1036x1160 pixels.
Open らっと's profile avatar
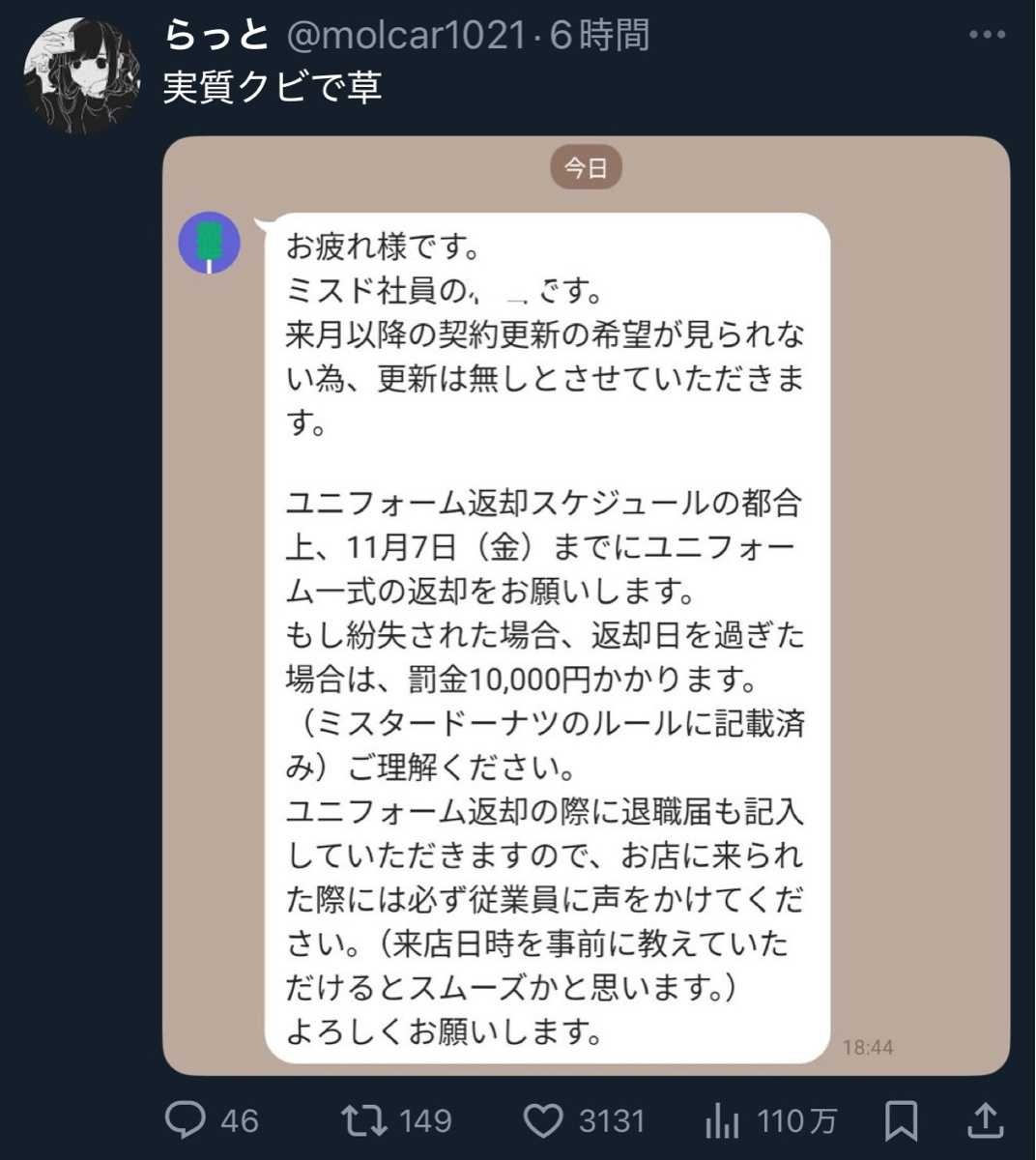[x=83, y=73]
